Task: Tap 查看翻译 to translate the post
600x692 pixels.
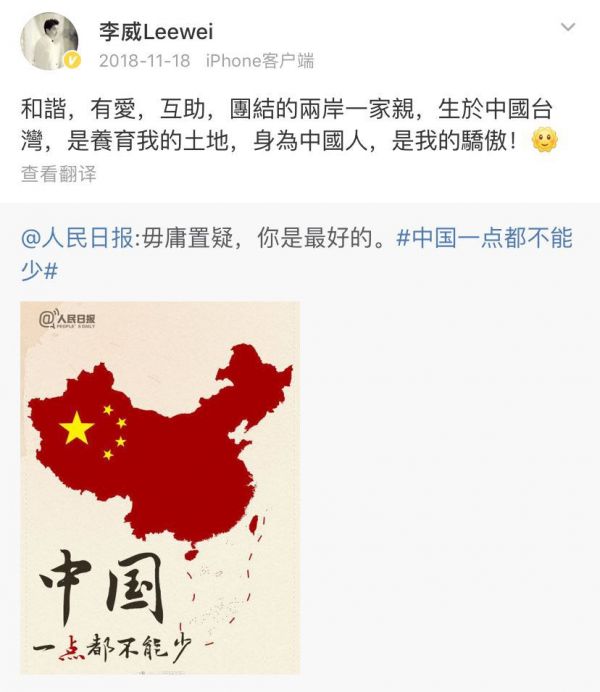Action: coord(59,173)
